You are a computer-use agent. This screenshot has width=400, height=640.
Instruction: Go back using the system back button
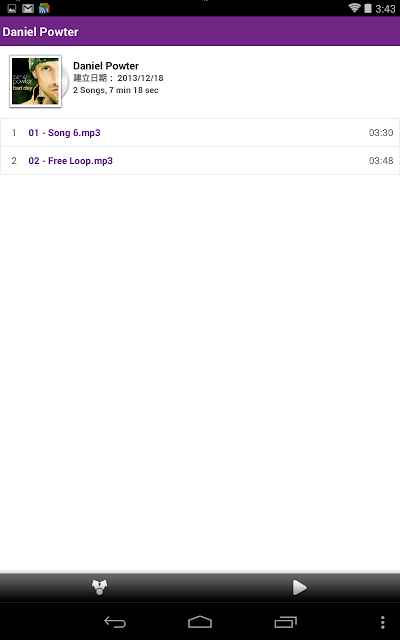[x=115, y=622]
